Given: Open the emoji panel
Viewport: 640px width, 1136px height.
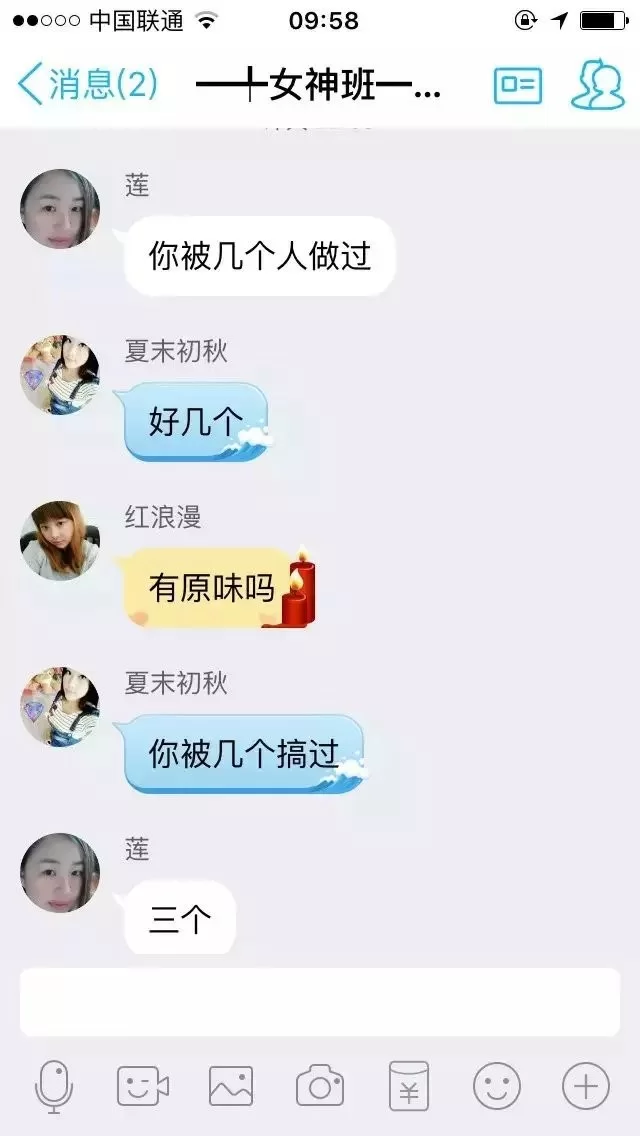Looking at the screenshot, I should click(x=497, y=1086).
